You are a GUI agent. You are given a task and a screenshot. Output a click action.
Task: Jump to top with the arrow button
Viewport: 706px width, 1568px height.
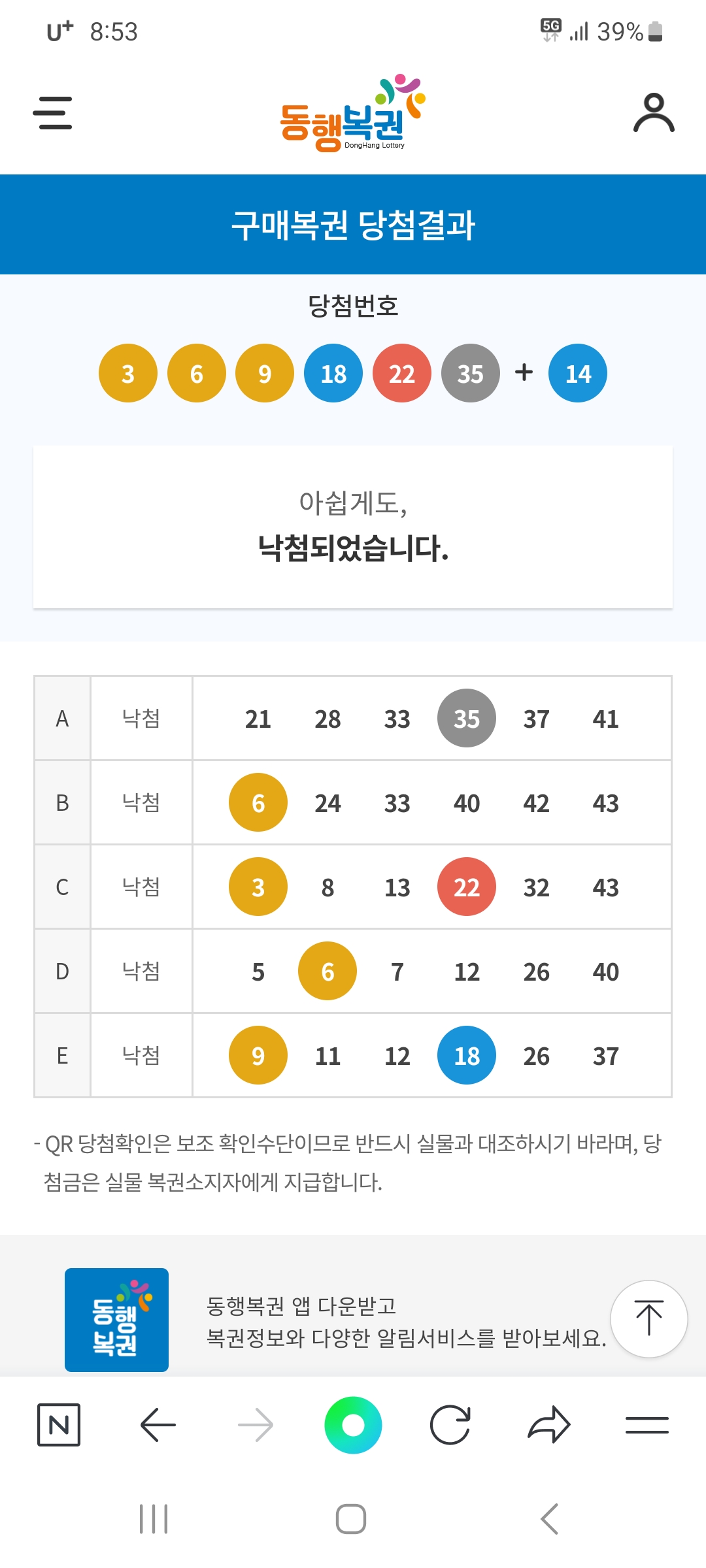coord(648,1318)
